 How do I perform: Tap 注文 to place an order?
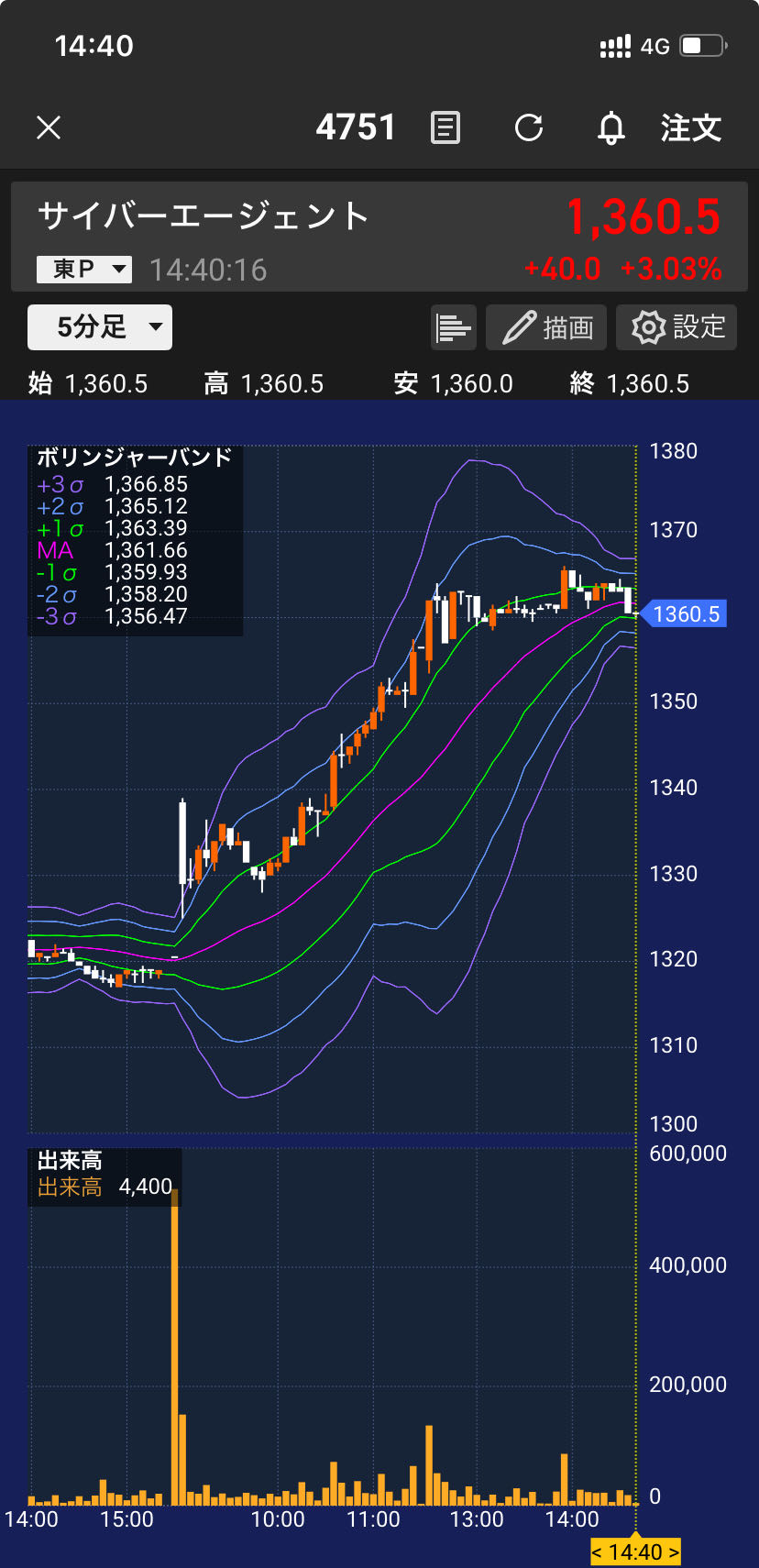[691, 127]
